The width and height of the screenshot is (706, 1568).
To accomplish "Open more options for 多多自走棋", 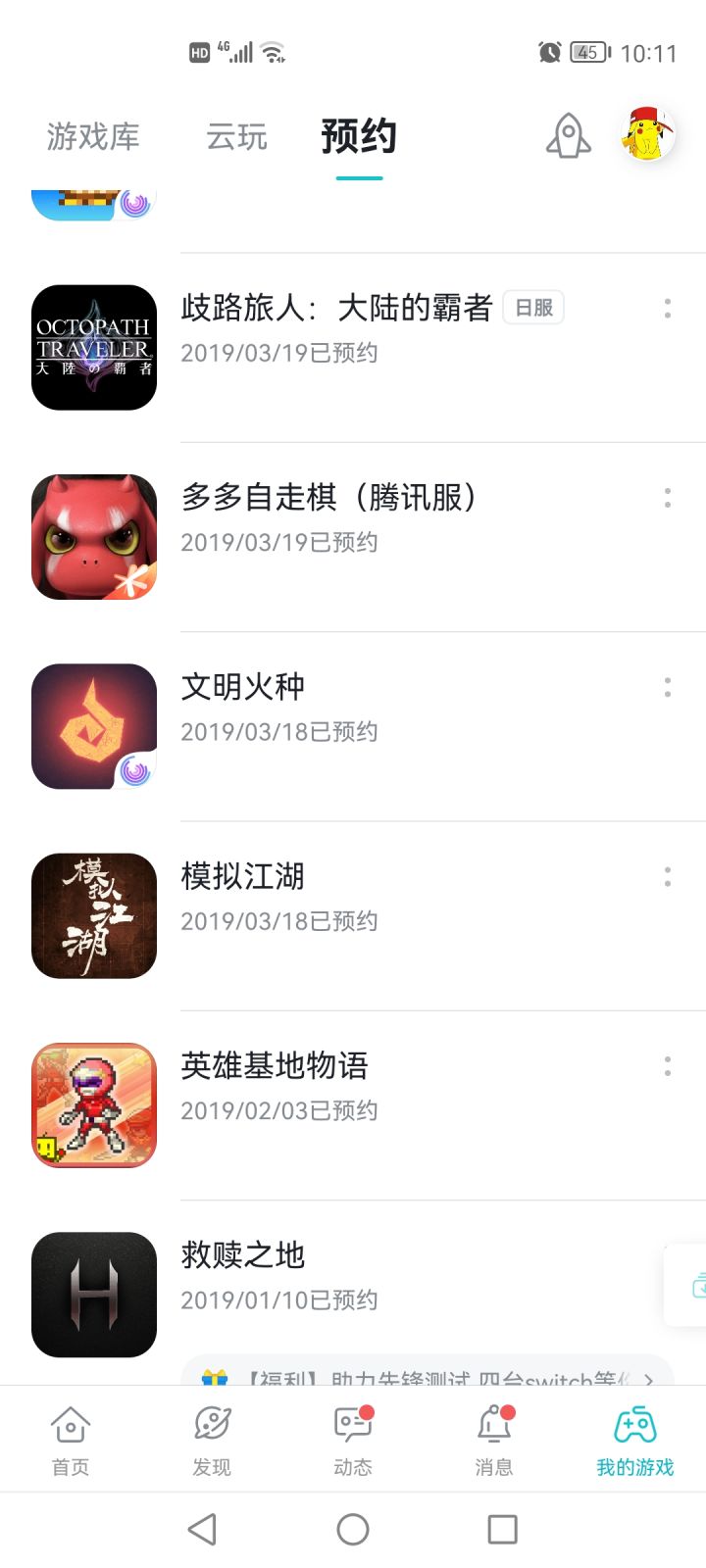I will (668, 498).
